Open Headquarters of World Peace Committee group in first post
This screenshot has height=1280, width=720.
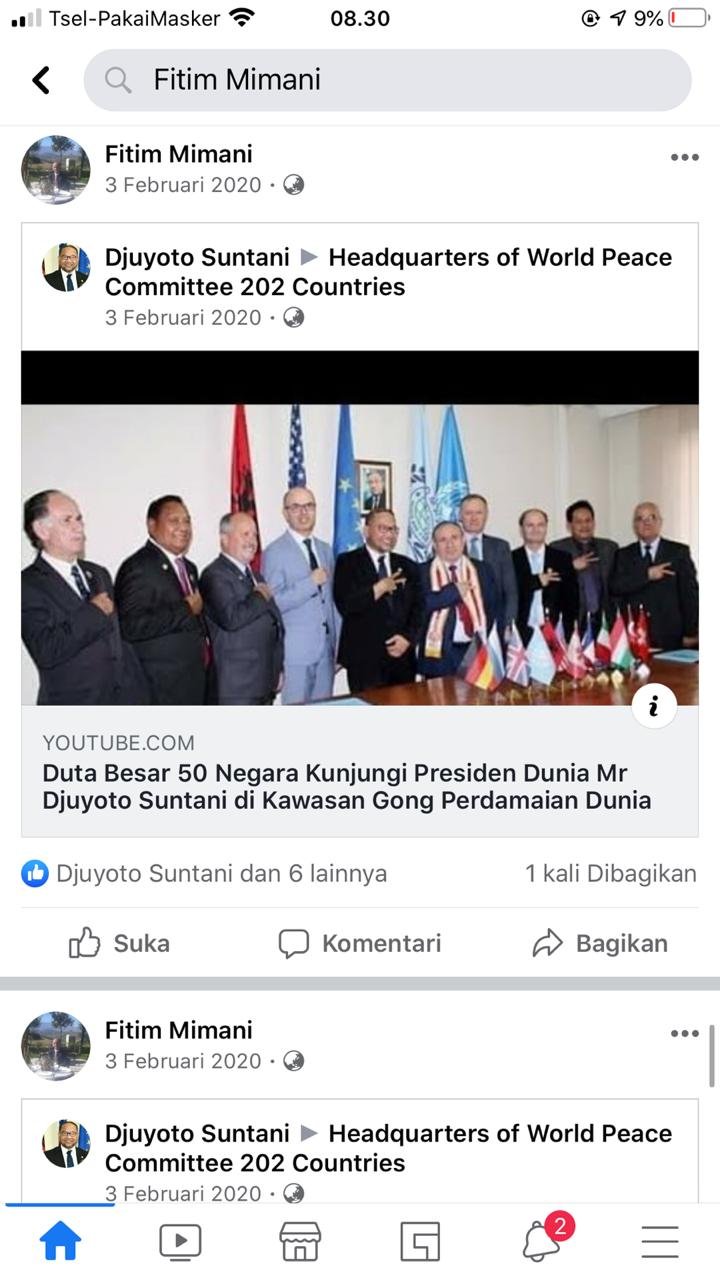click(x=388, y=272)
